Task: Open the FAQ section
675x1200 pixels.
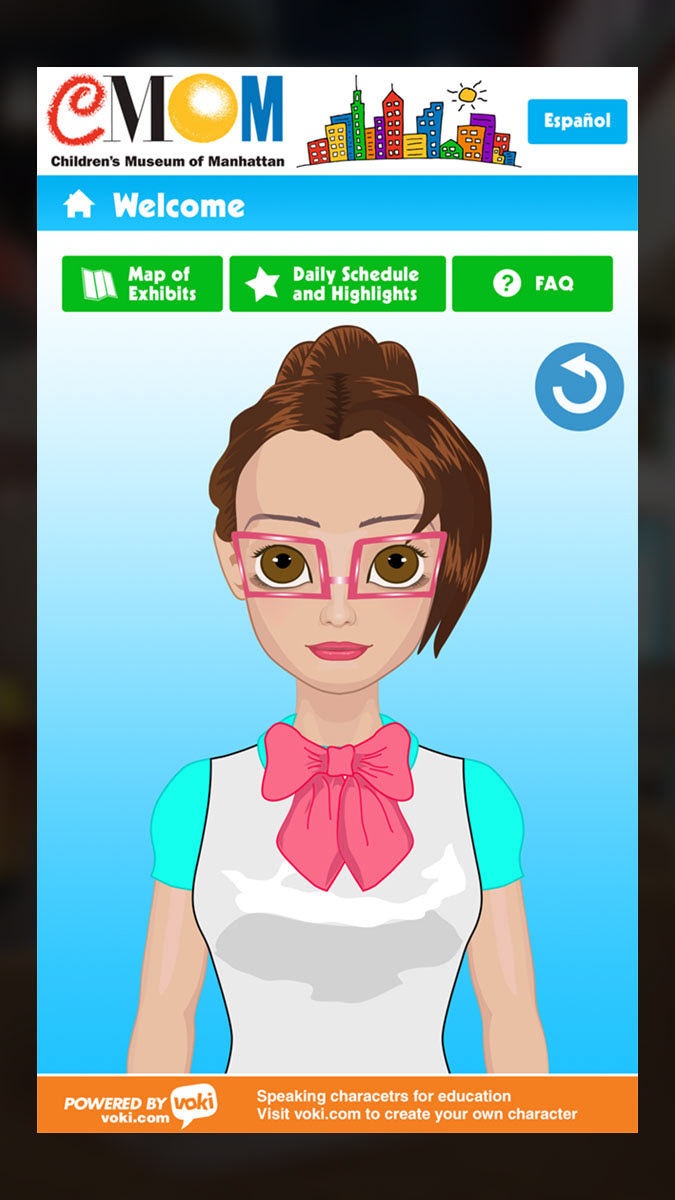Action: (532, 284)
